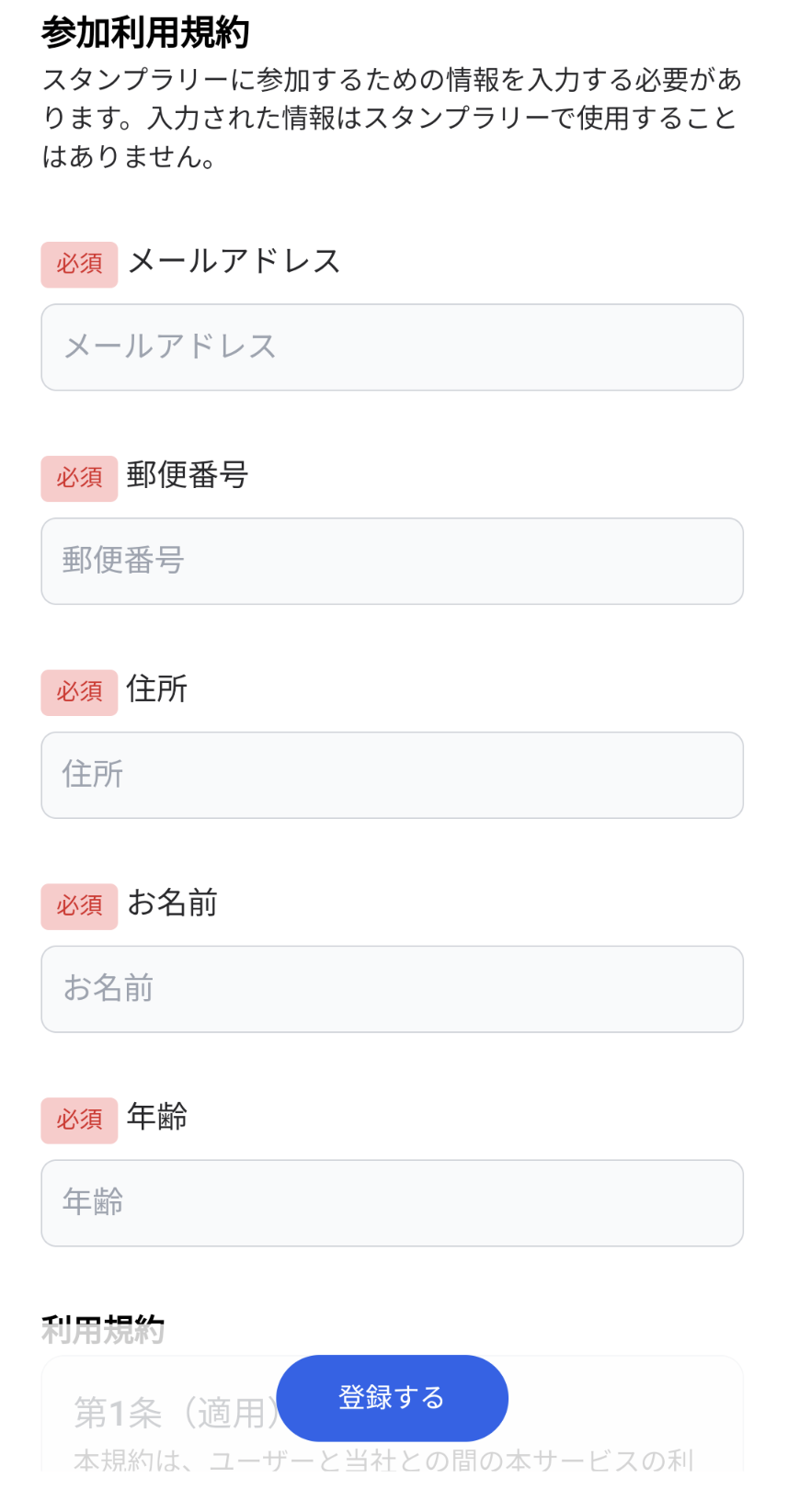Click the 必須 badge next to 年齢
This screenshot has width=788, height=1512.
(79, 1120)
